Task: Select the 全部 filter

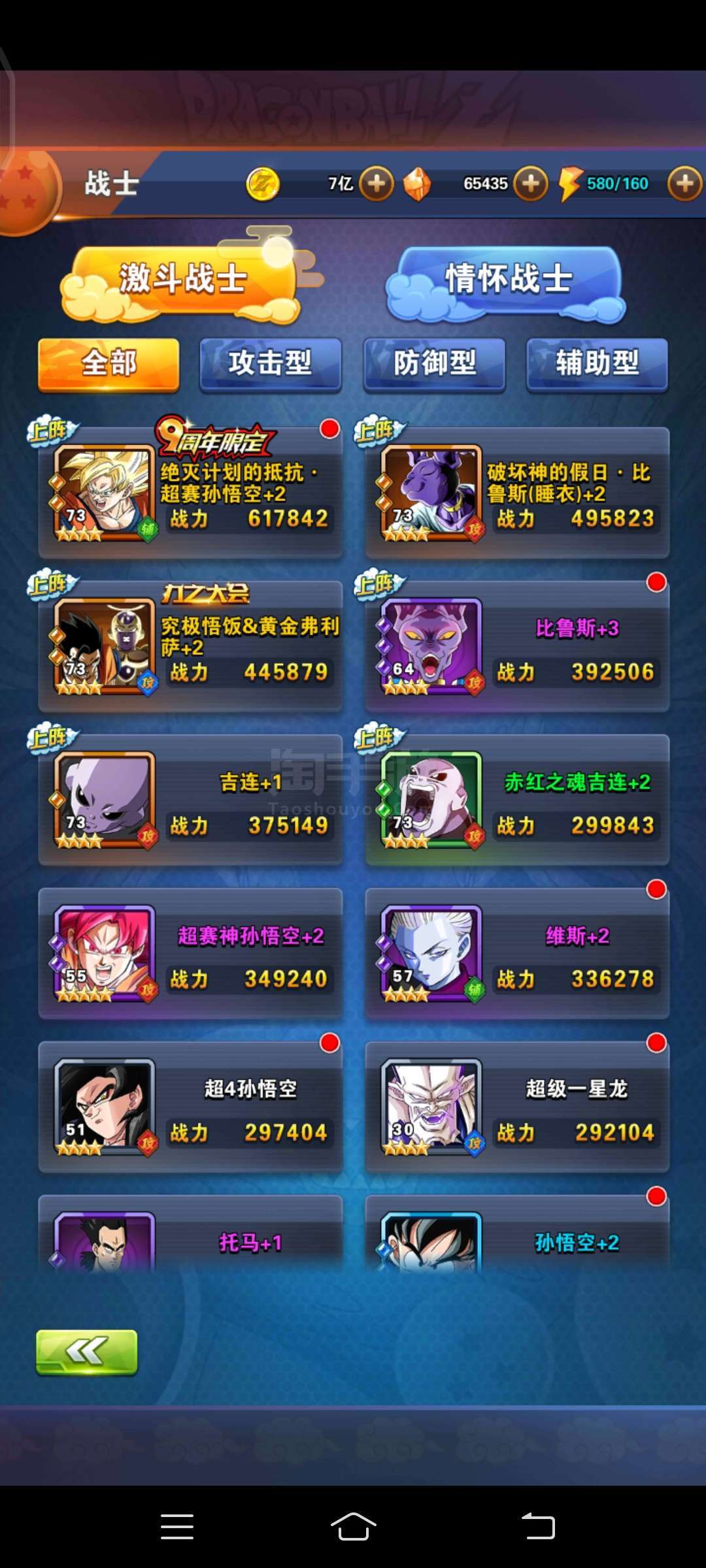Action: (x=109, y=363)
